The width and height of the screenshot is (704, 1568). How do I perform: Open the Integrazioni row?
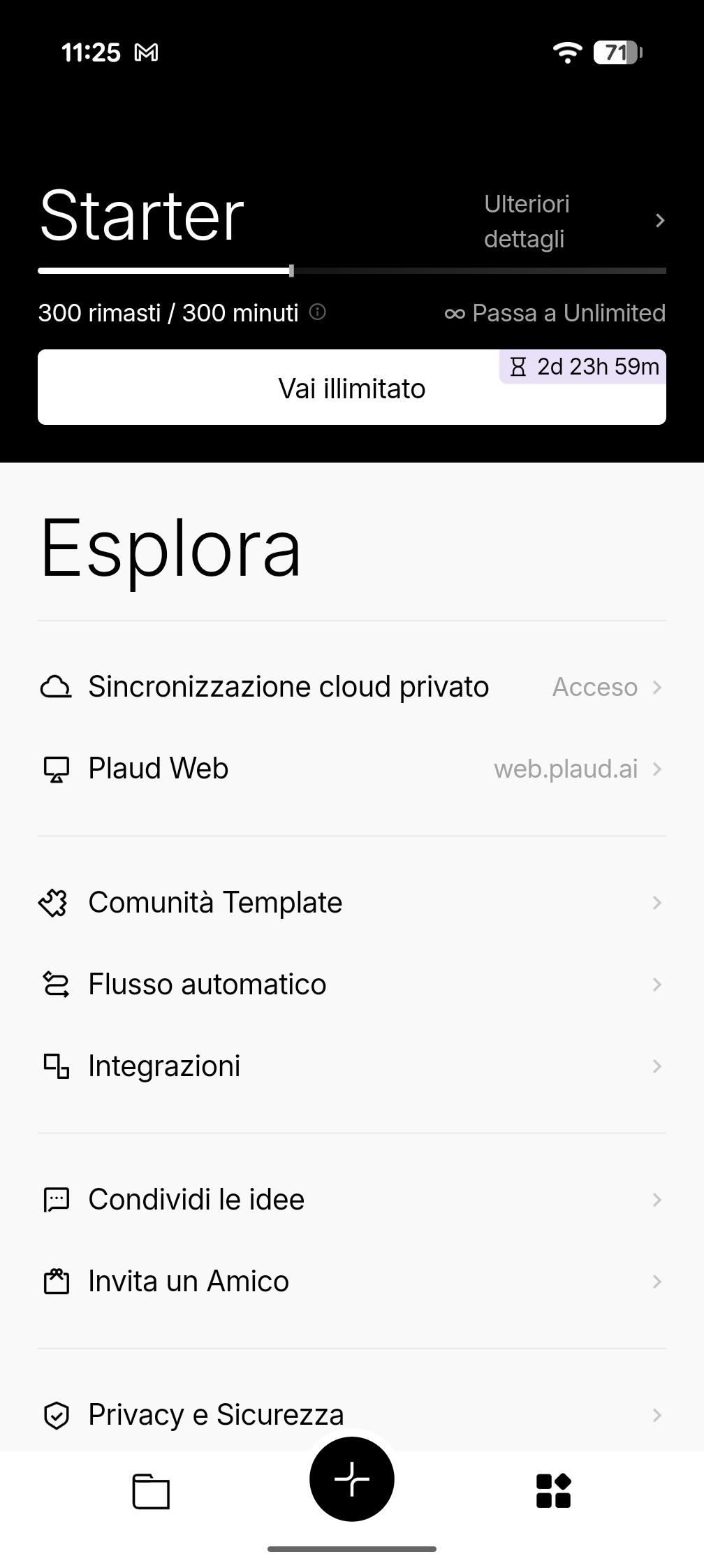tap(352, 1066)
